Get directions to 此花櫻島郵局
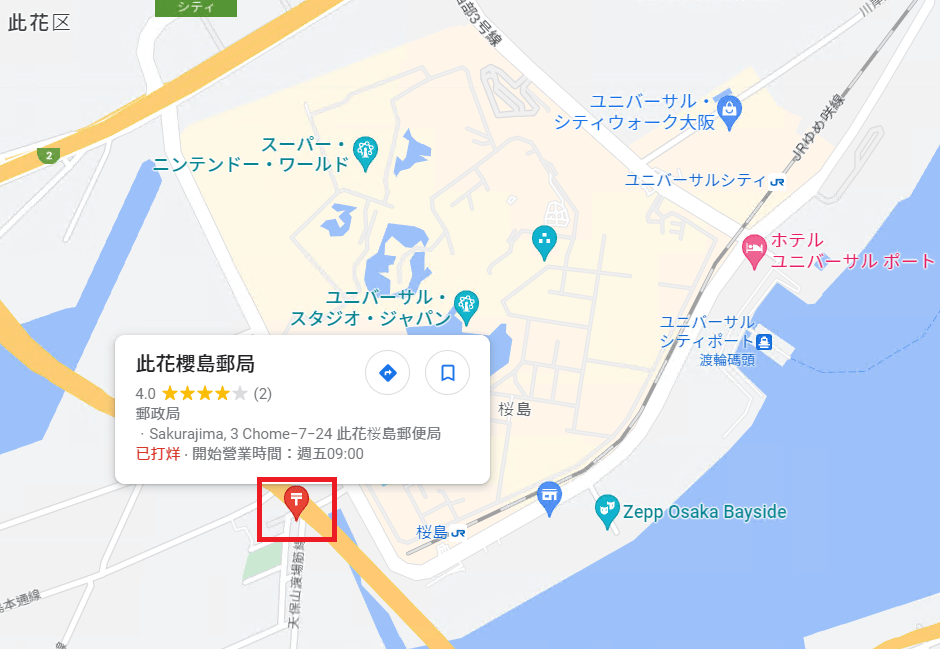The image size is (940, 649). pyautogui.click(x=388, y=373)
